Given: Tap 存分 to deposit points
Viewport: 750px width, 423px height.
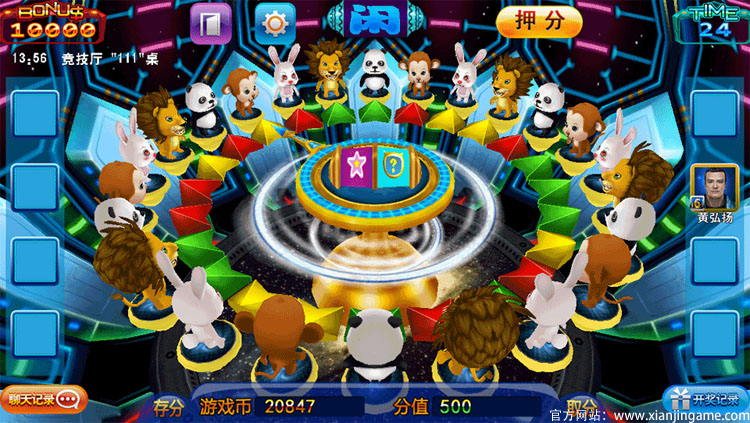Looking at the screenshot, I should pyautogui.click(x=169, y=407).
